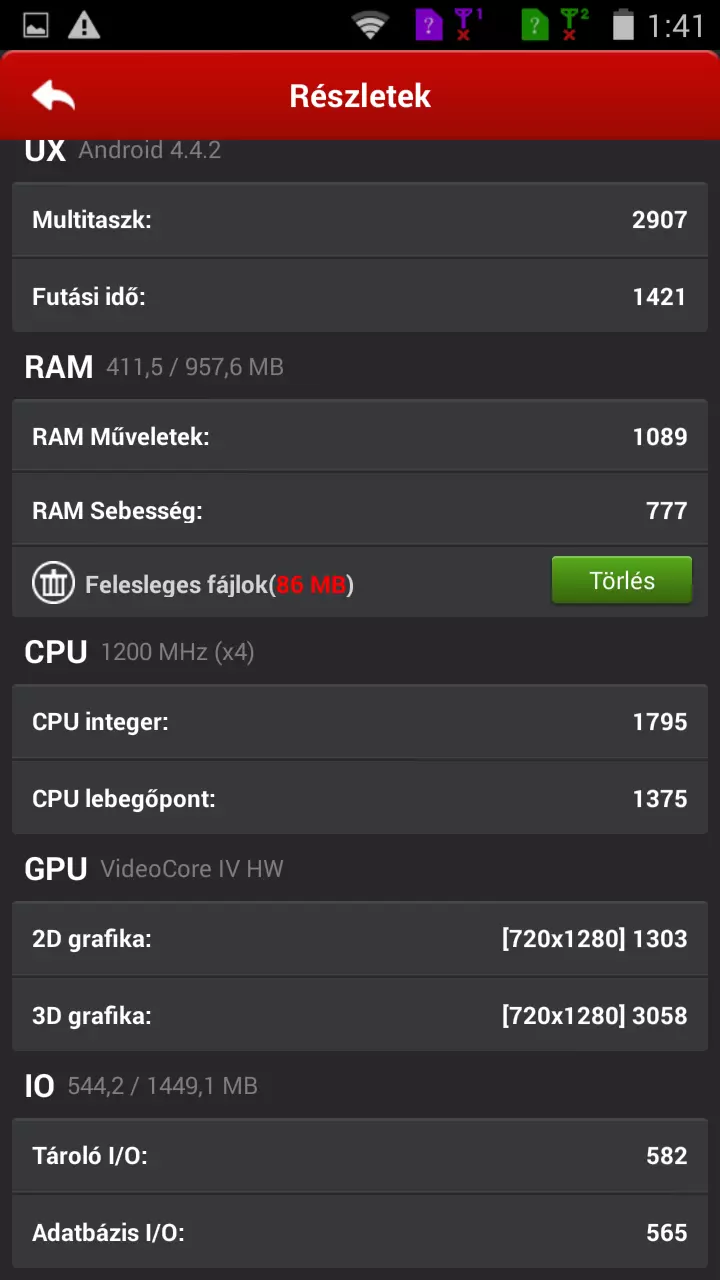Tap the green Törlés button
The height and width of the screenshot is (1280, 720).
[x=622, y=581]
